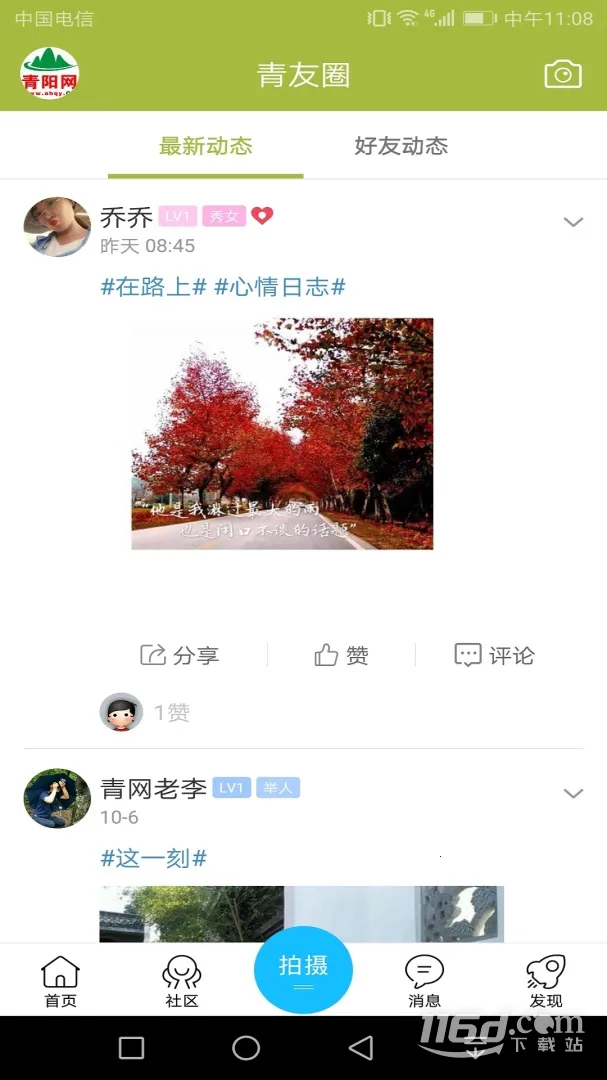Share 乔乔's post via 分享

pyautogui.click(x=180, y=655)
